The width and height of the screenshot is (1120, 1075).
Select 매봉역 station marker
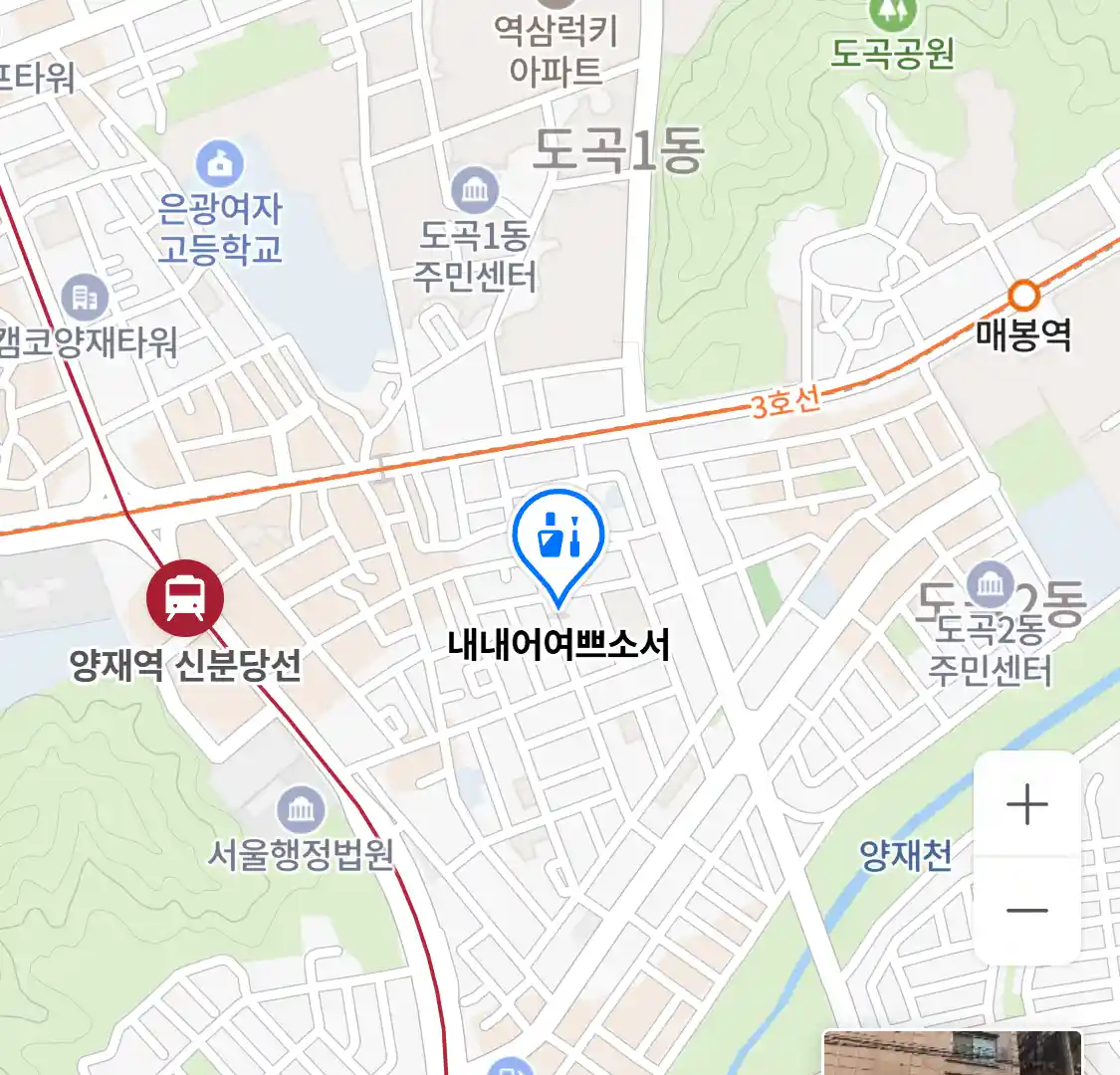click(x=1023, y=296)
